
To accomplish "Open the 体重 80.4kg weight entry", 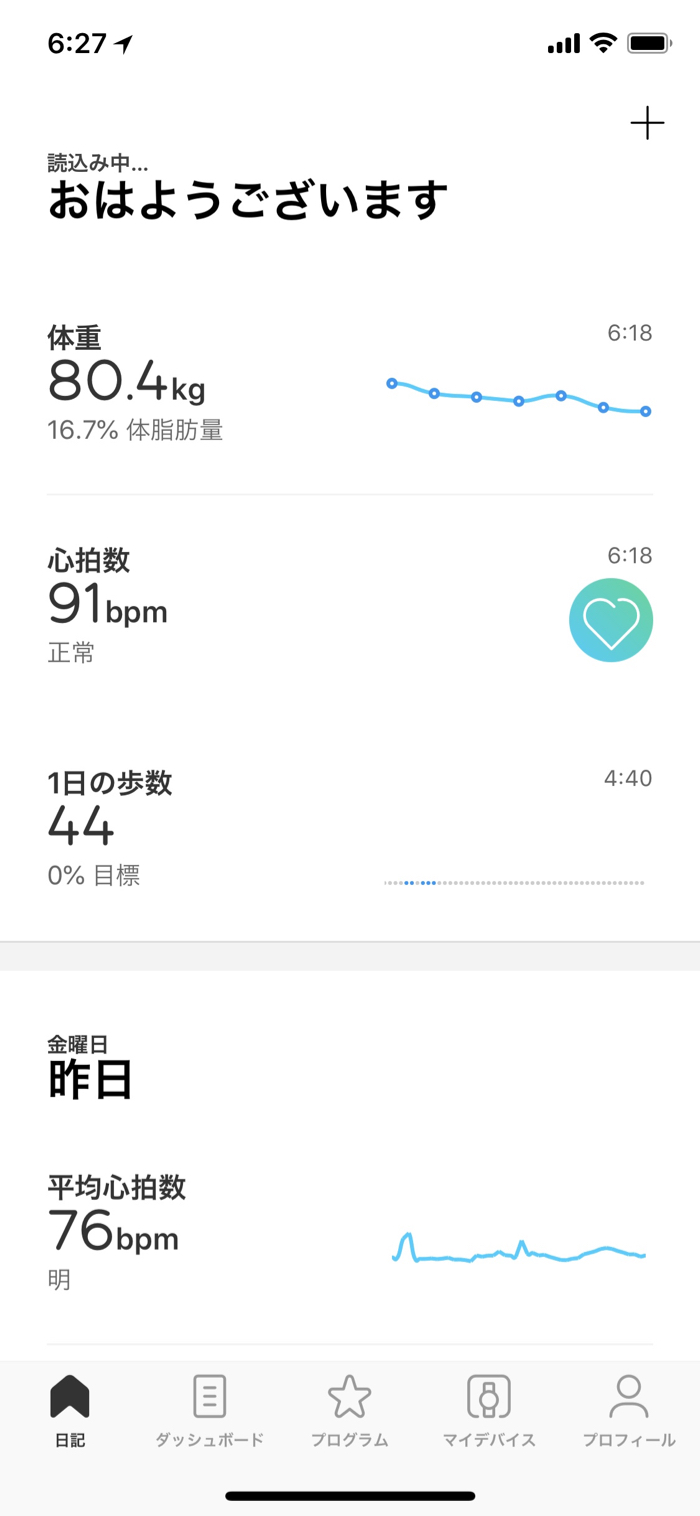I will [350, 384].
